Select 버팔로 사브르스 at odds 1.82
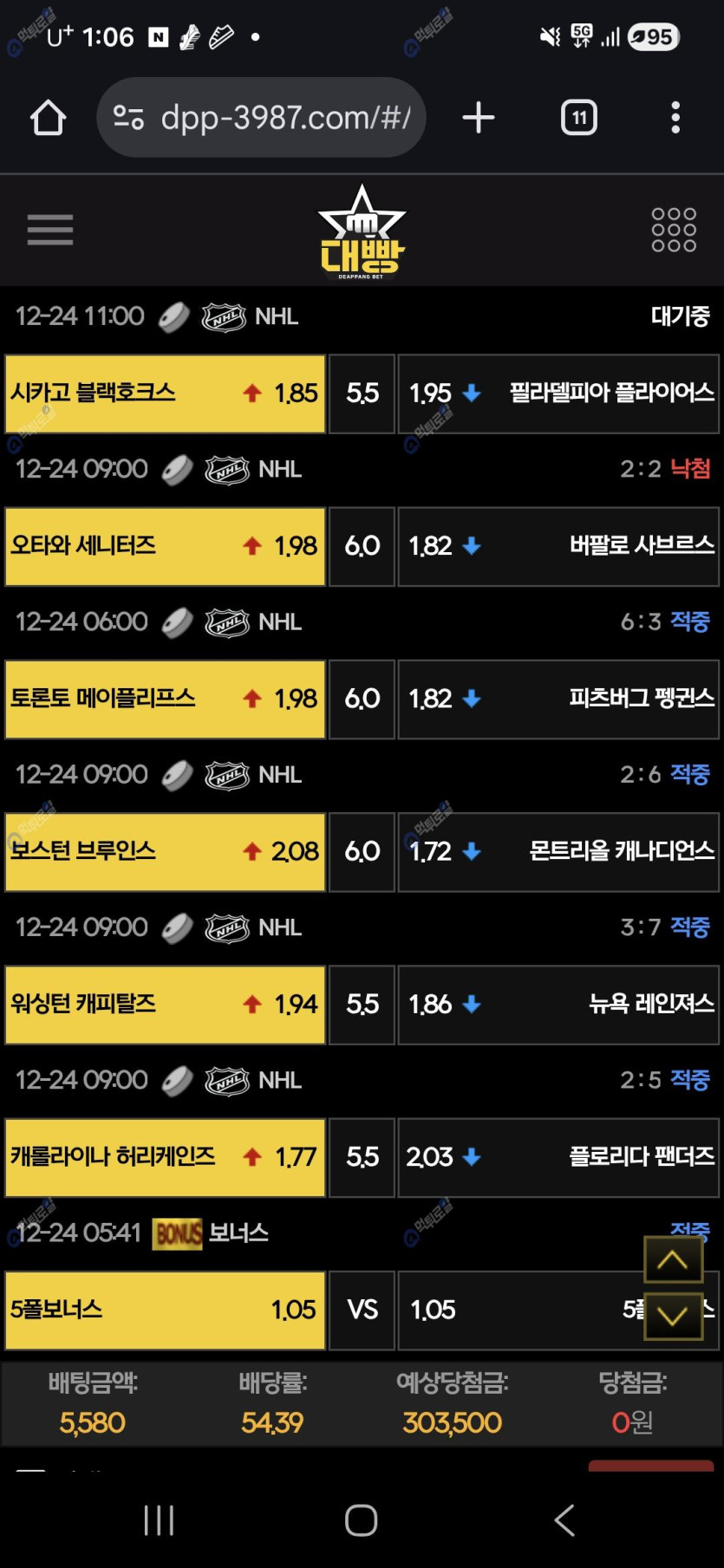724x1568 pixels. [558, 546]
